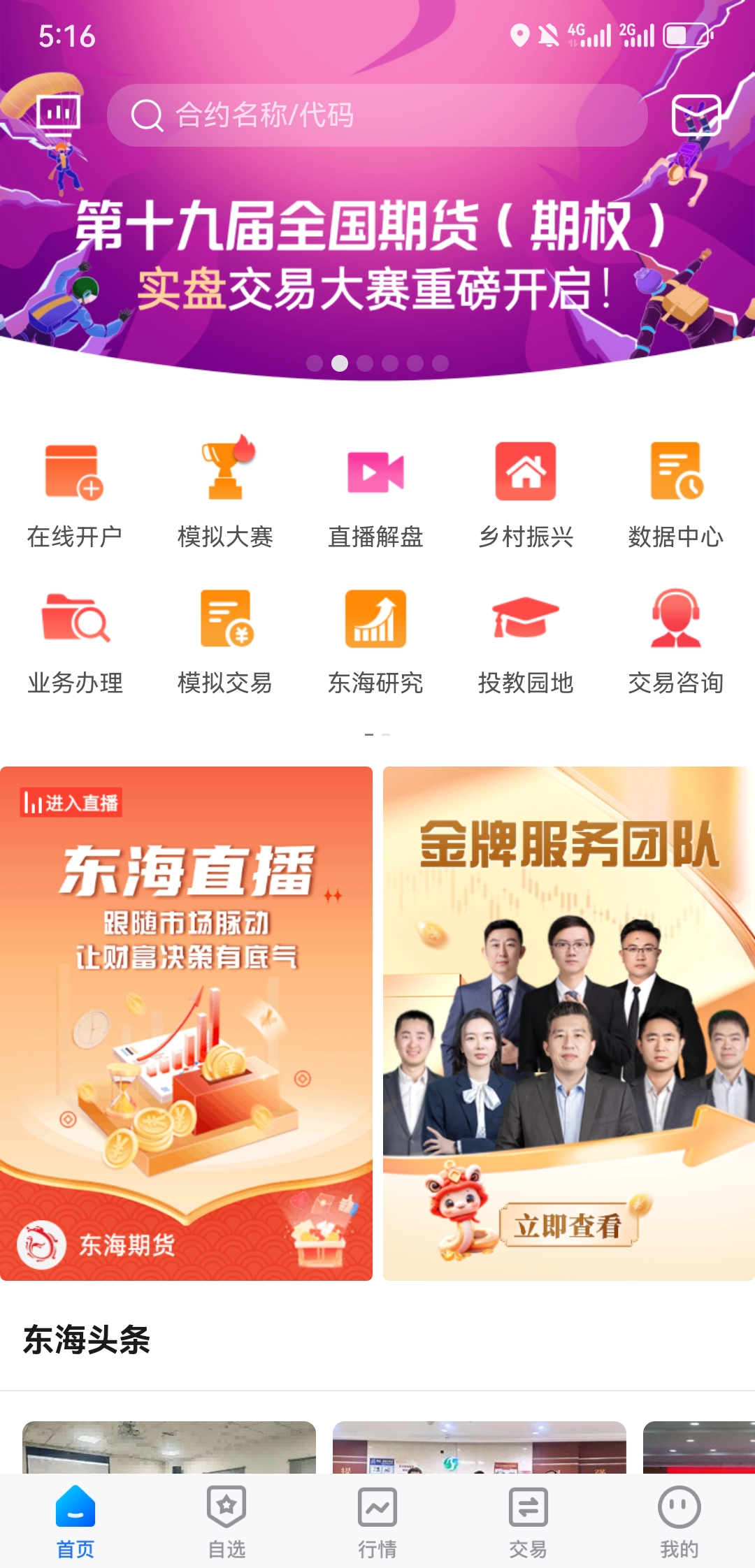Tap the 合约名称/代码 search box
This screenshot has height=1568, width=755.
pyautogui.click(x=377, y=115)
